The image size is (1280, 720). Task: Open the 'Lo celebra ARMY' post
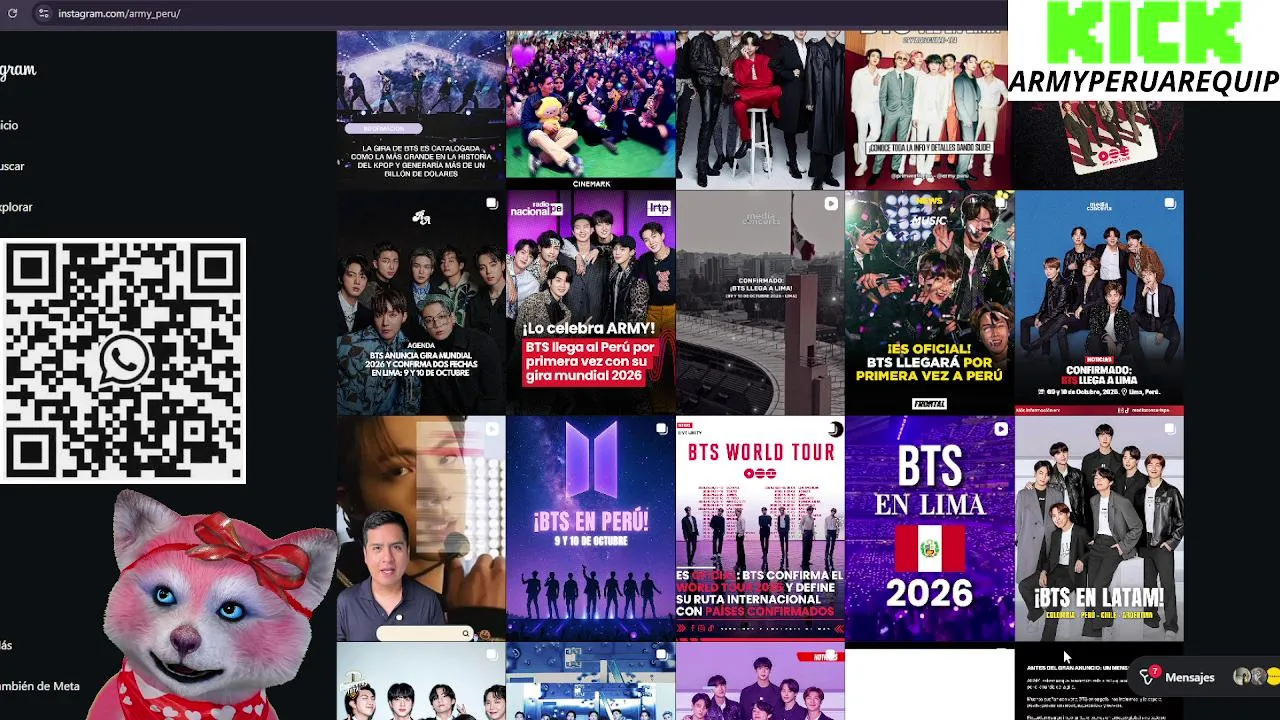tap(590, 302)
